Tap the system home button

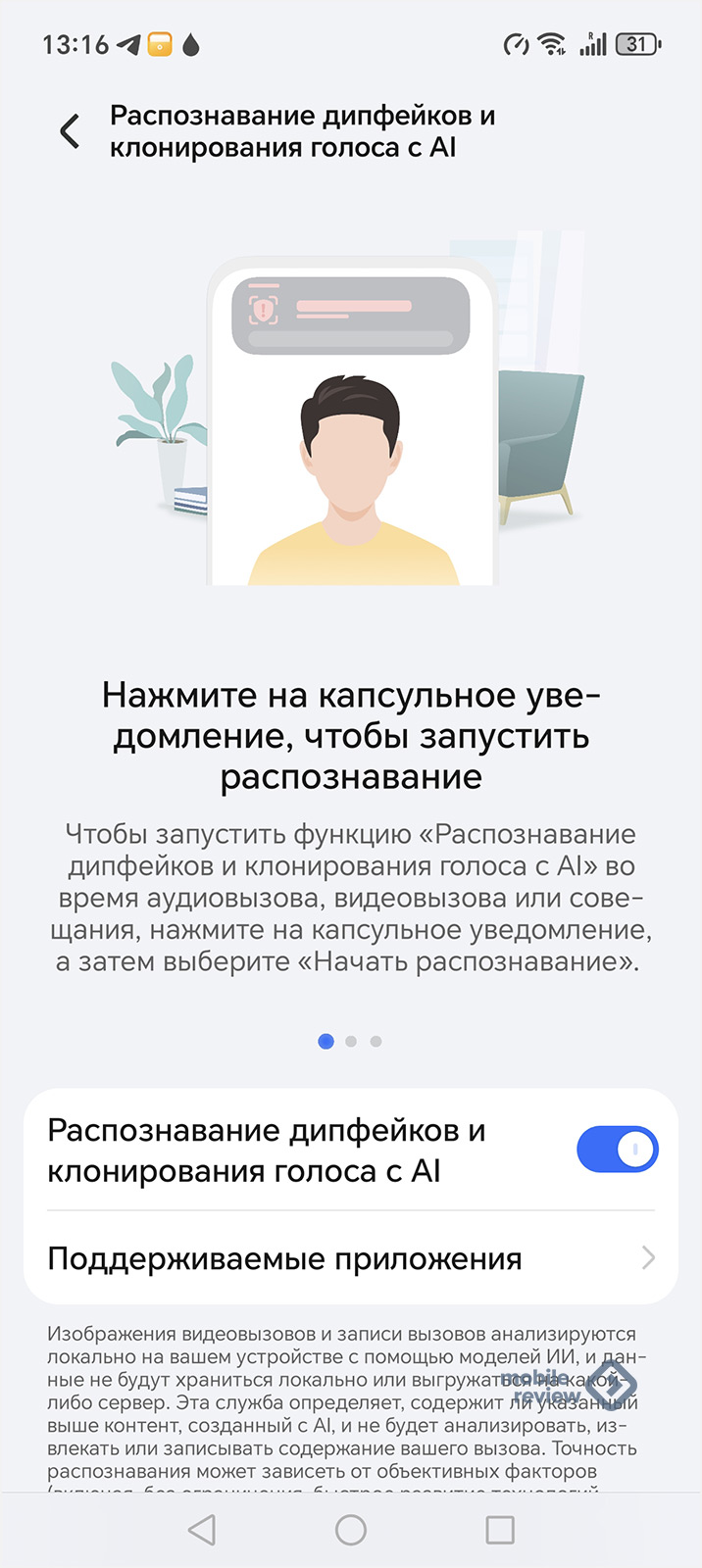click(x=351, y=1530)
